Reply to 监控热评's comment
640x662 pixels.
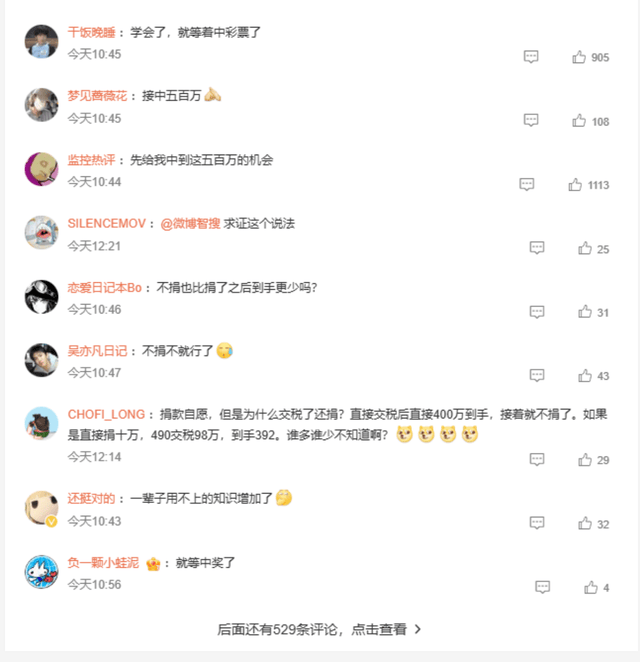527,185
